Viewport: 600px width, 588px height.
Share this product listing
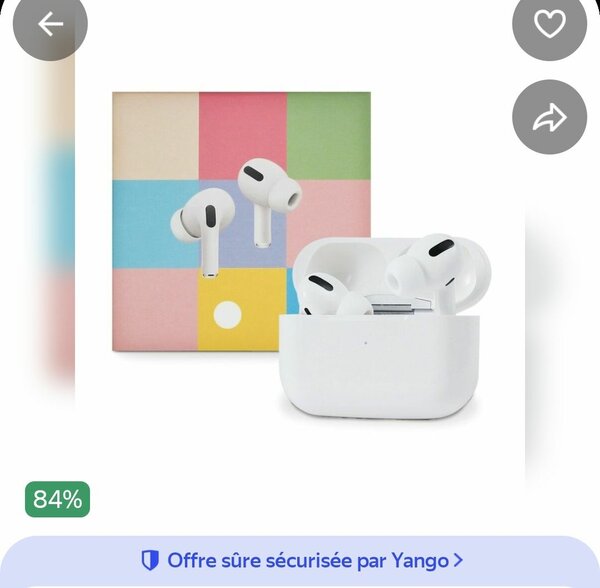(549, 117)
